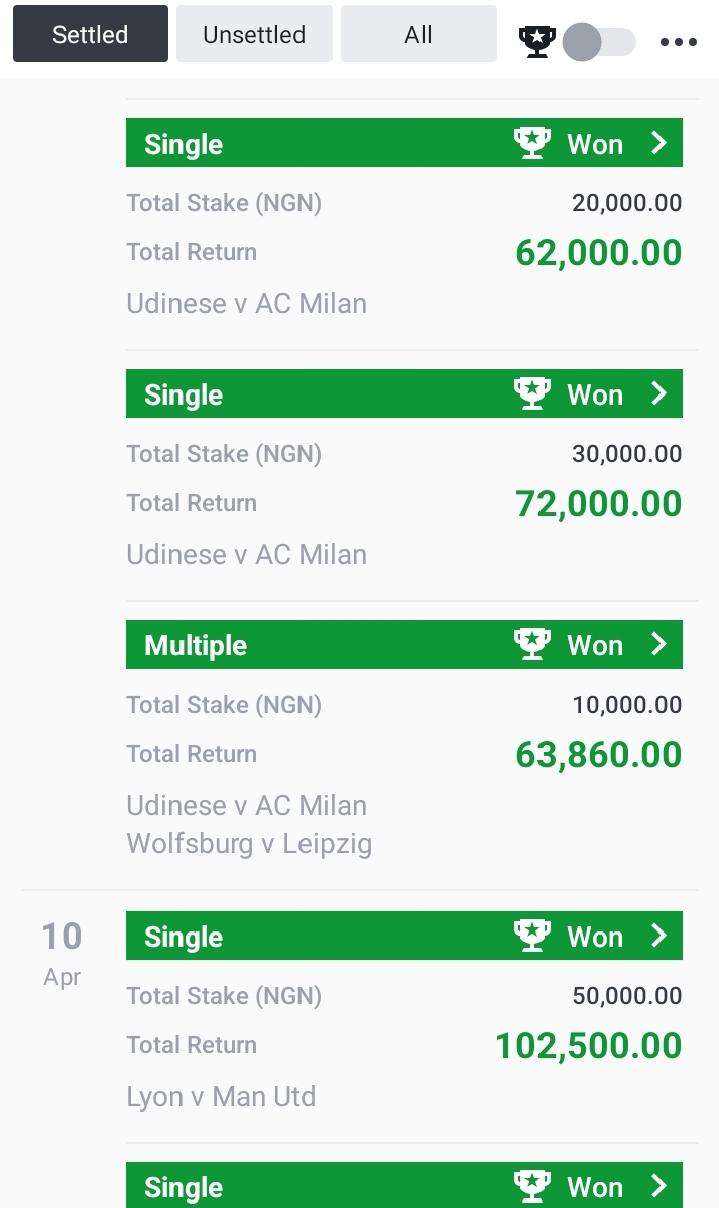Screen dimensions: 719x1208
Task: Toggle the trophy winners-only switch
Action: coord(598,42)
